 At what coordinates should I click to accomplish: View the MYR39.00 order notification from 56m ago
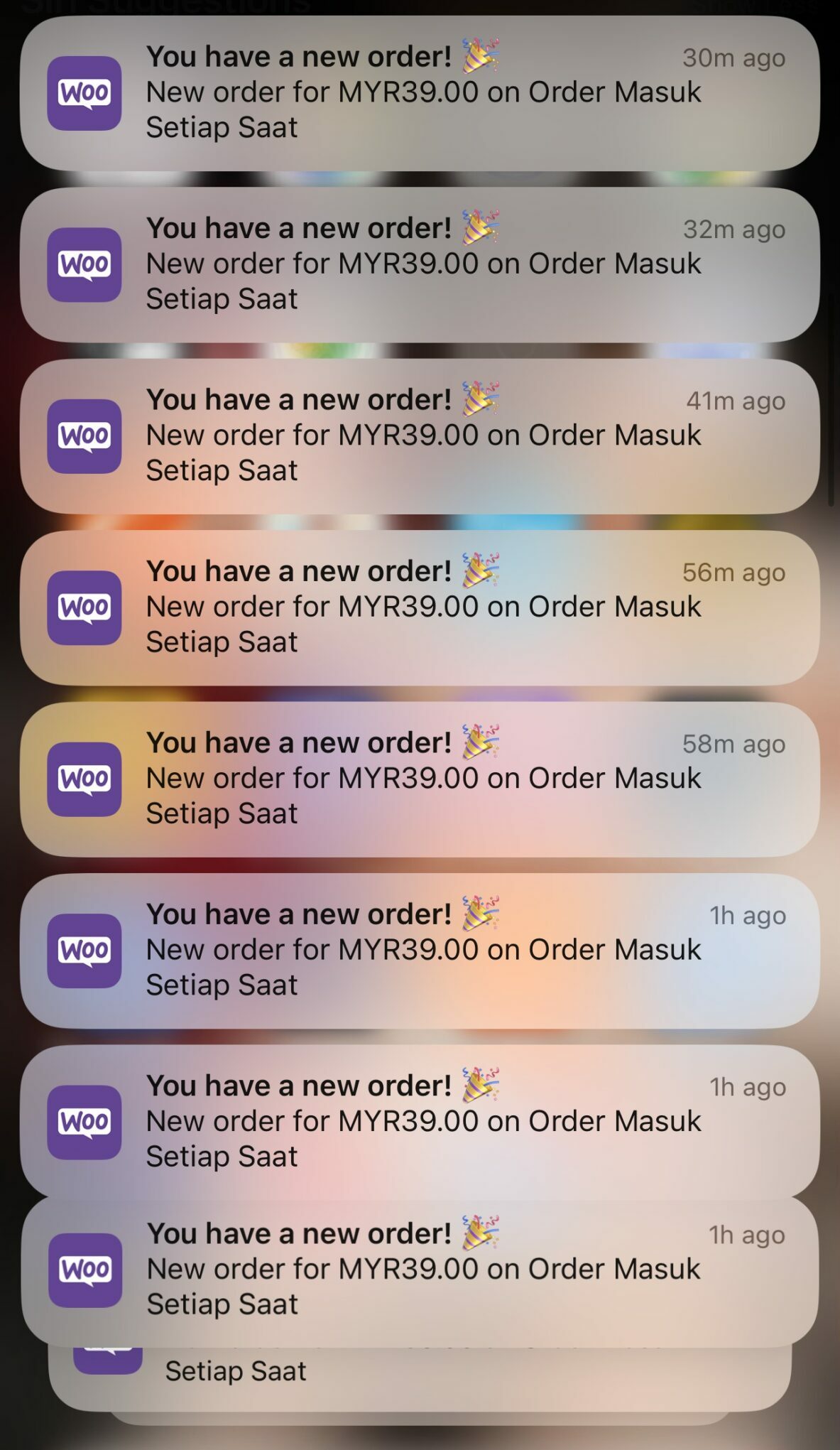tap(419, 607)
